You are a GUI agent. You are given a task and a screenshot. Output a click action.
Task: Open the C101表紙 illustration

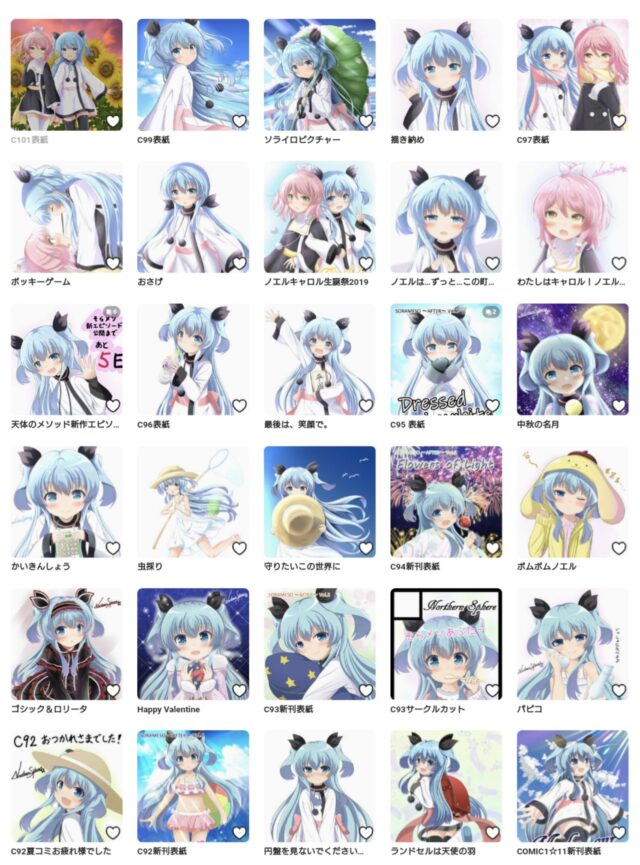(x=66, y=74)
